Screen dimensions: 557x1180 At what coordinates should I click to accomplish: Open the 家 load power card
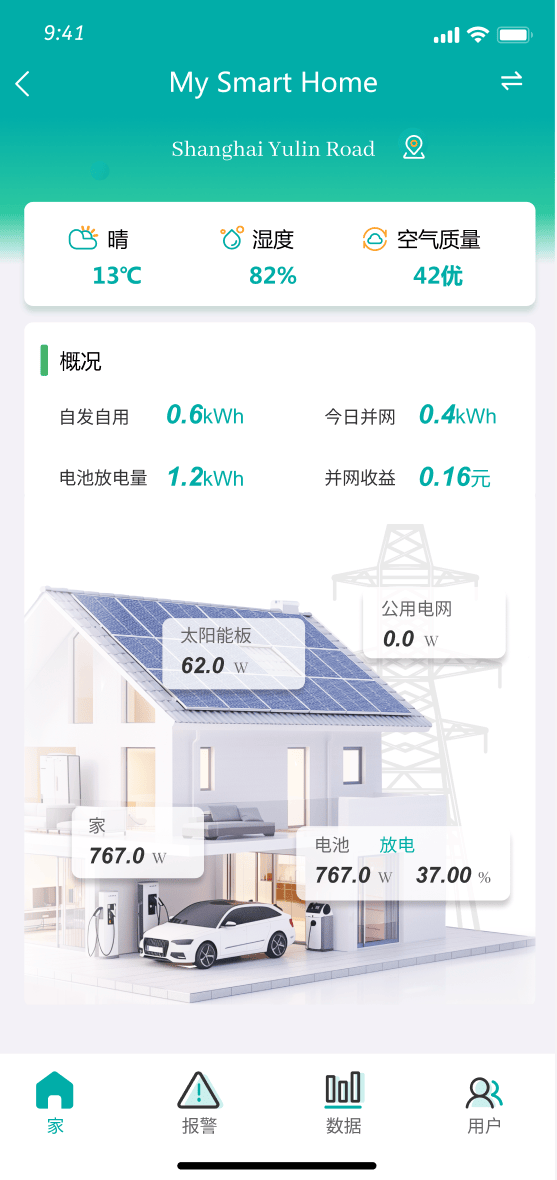point(138,842)
